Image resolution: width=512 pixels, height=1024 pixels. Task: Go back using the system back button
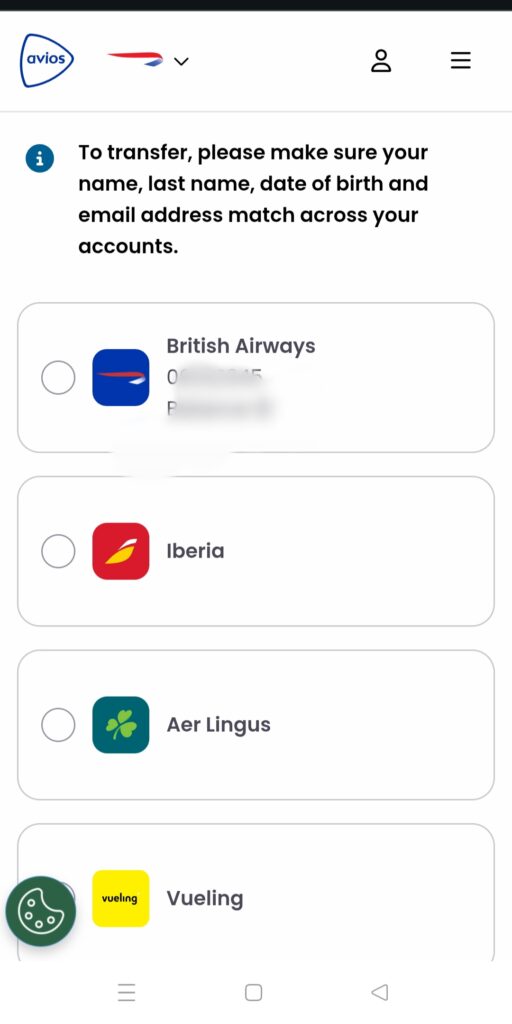379,992
